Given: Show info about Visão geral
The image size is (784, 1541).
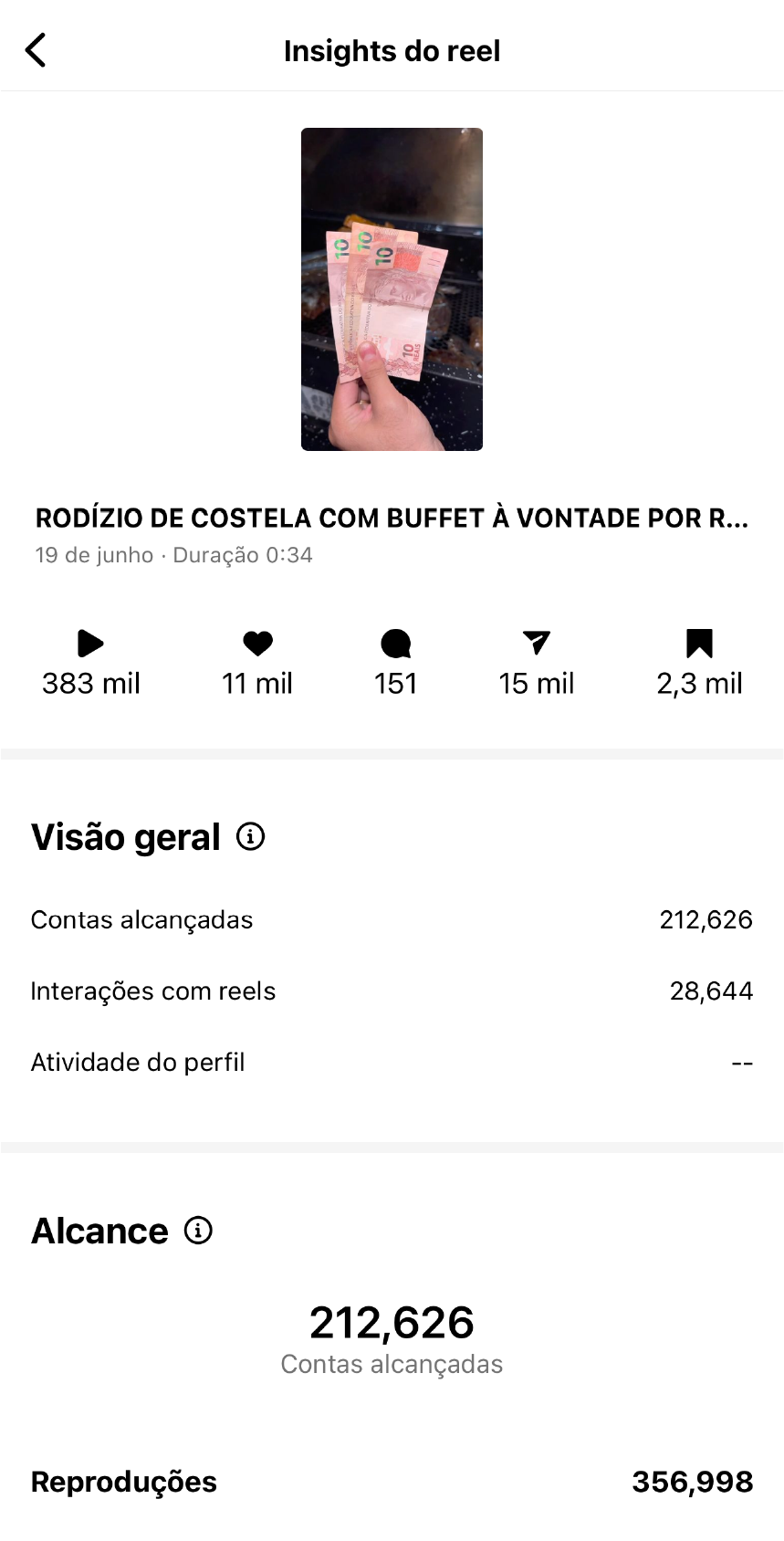Looking at the screenshot, I should pyautogui.click(x=251, y=836).
